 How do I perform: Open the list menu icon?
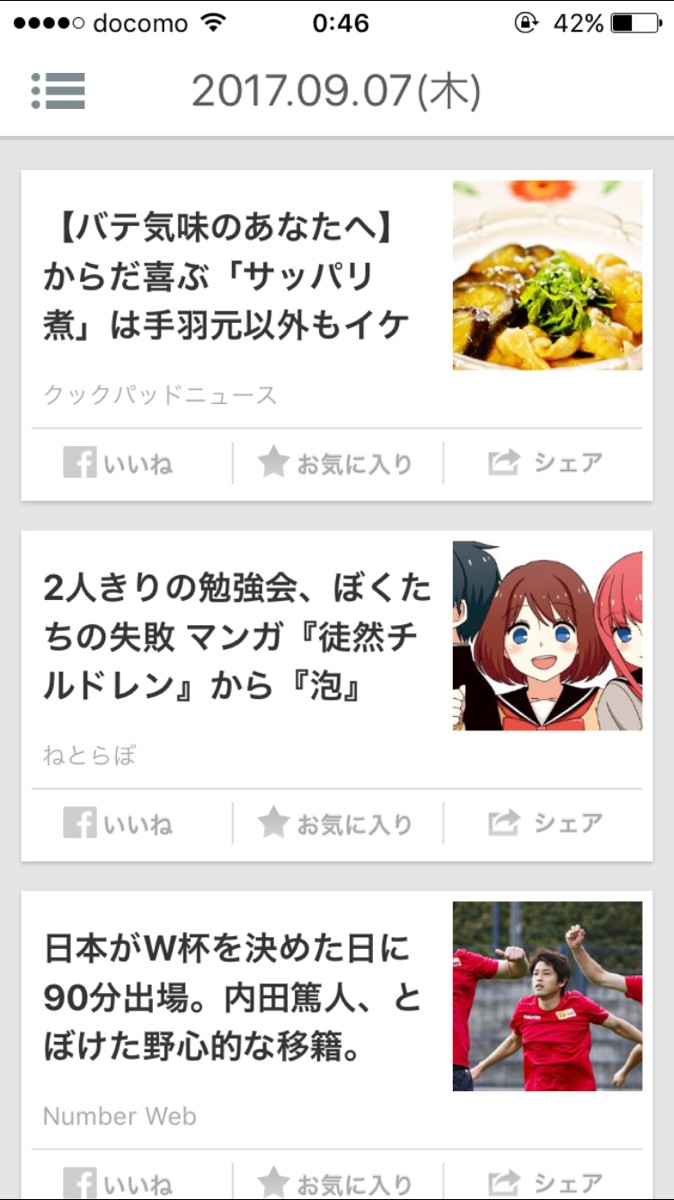tap(58, 91)
